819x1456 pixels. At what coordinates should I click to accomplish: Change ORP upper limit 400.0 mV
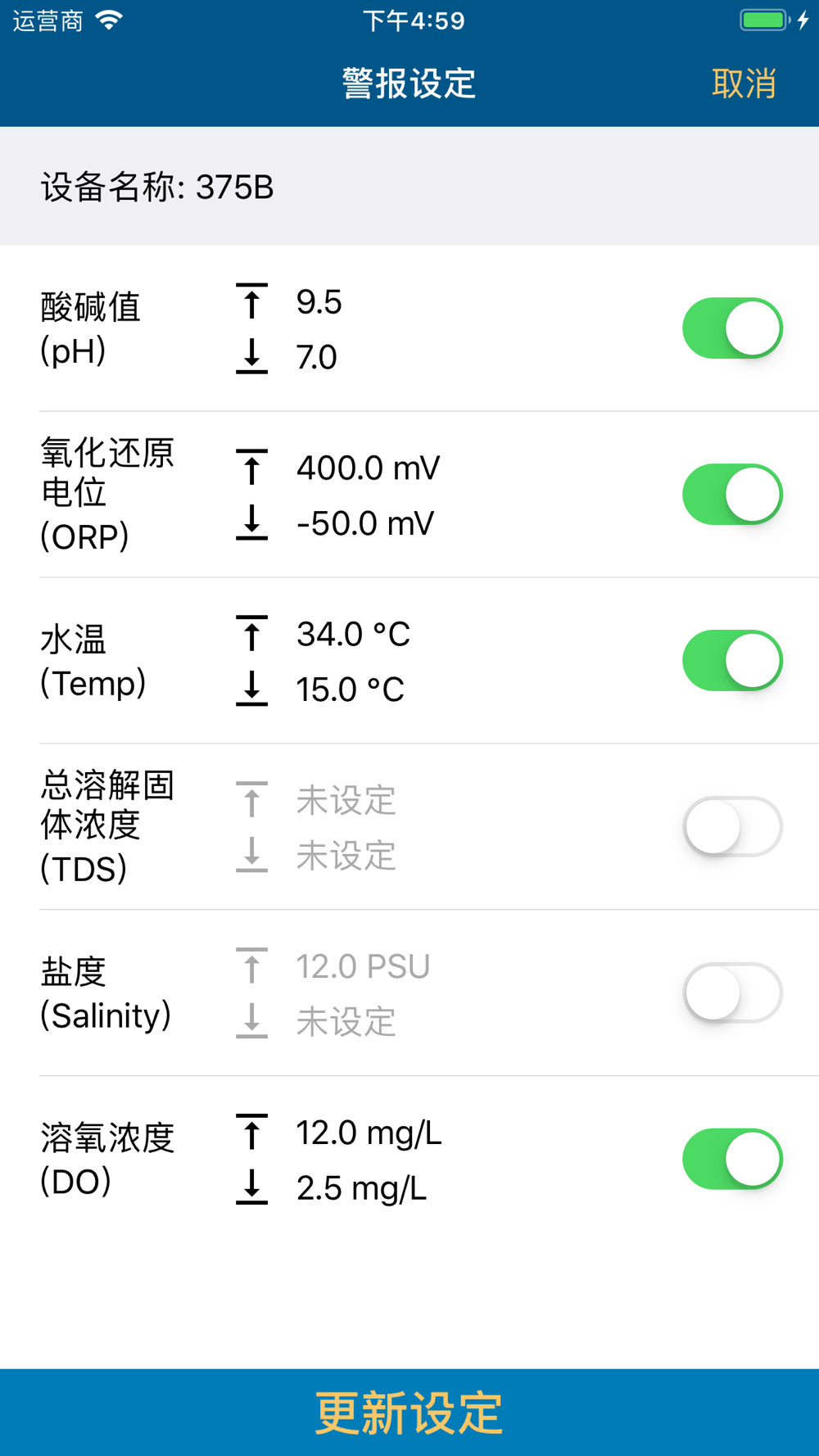(368, 468)
